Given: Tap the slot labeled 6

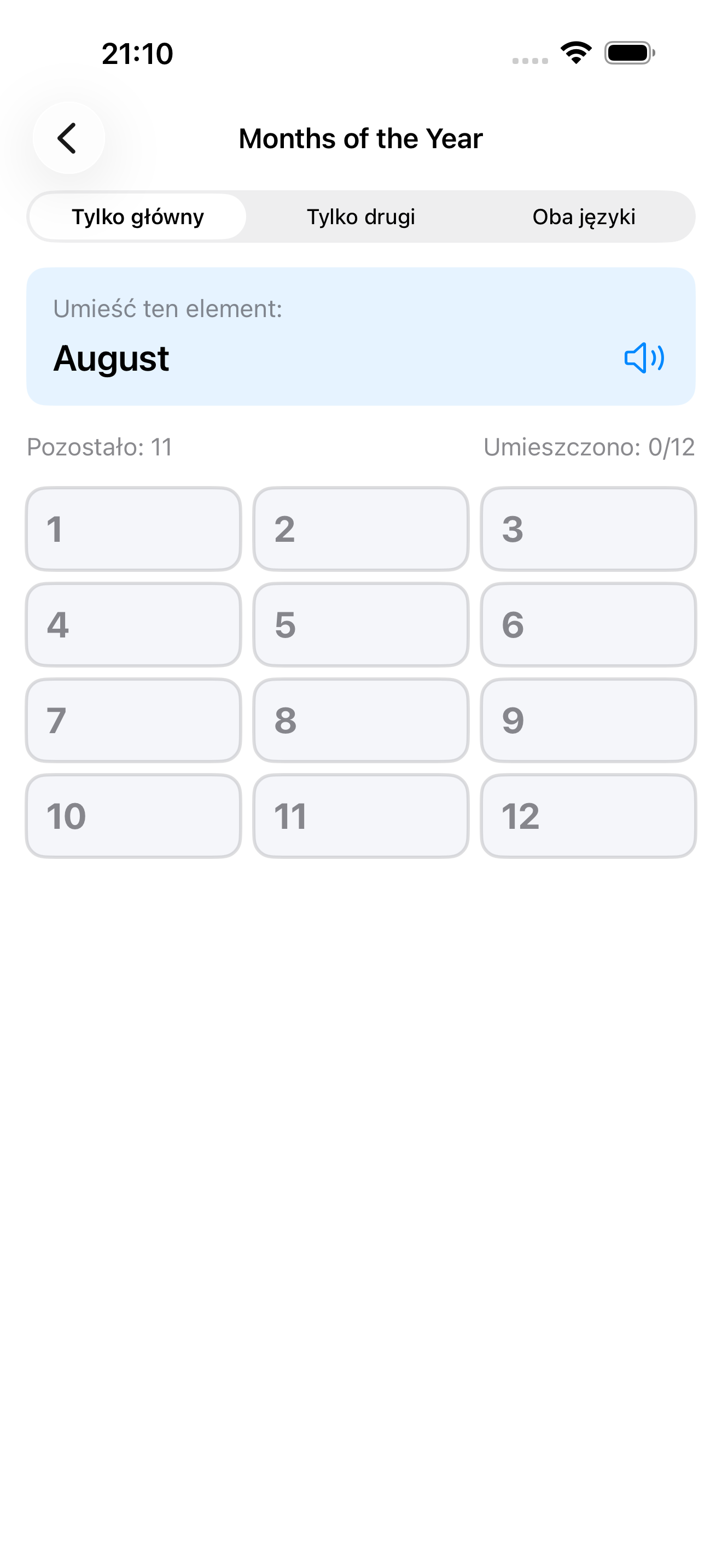Looking at the screenshot, I should point(587,624).
